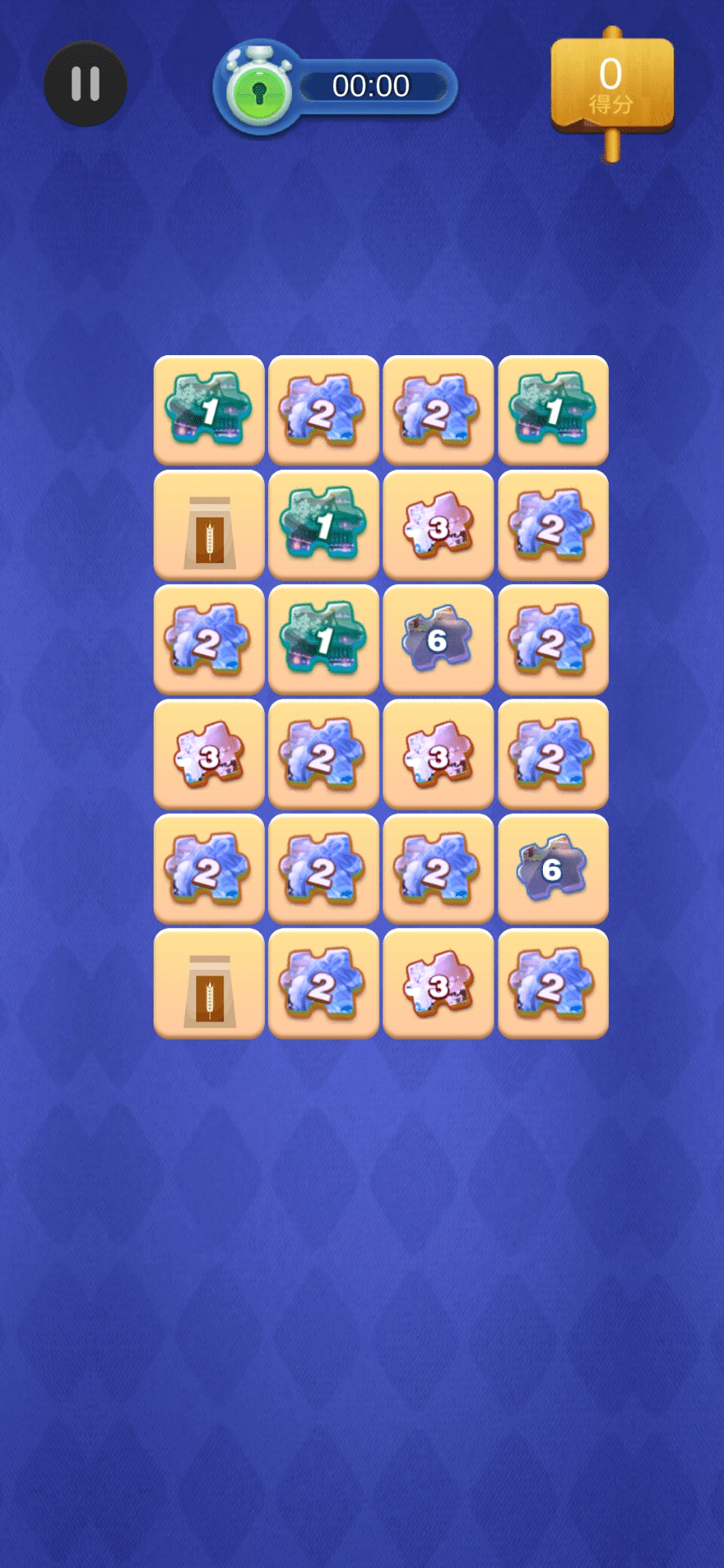Select the 6 tile directly beneath a 2 tile
This screenshot has height=1568, width=724.
pyautogui.click(x=552, y=869)
